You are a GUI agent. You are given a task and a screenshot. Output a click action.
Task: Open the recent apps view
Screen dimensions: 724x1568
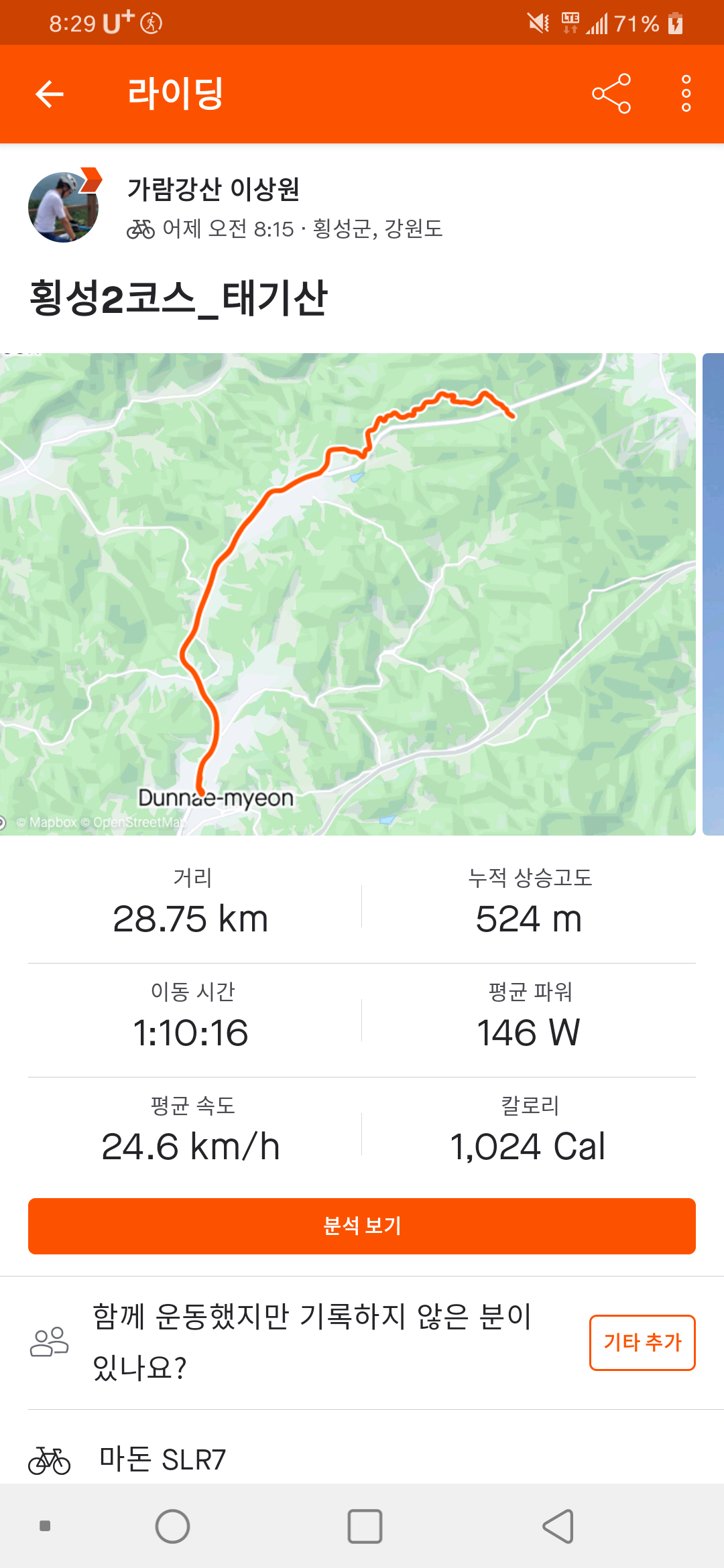point(365,1526)
